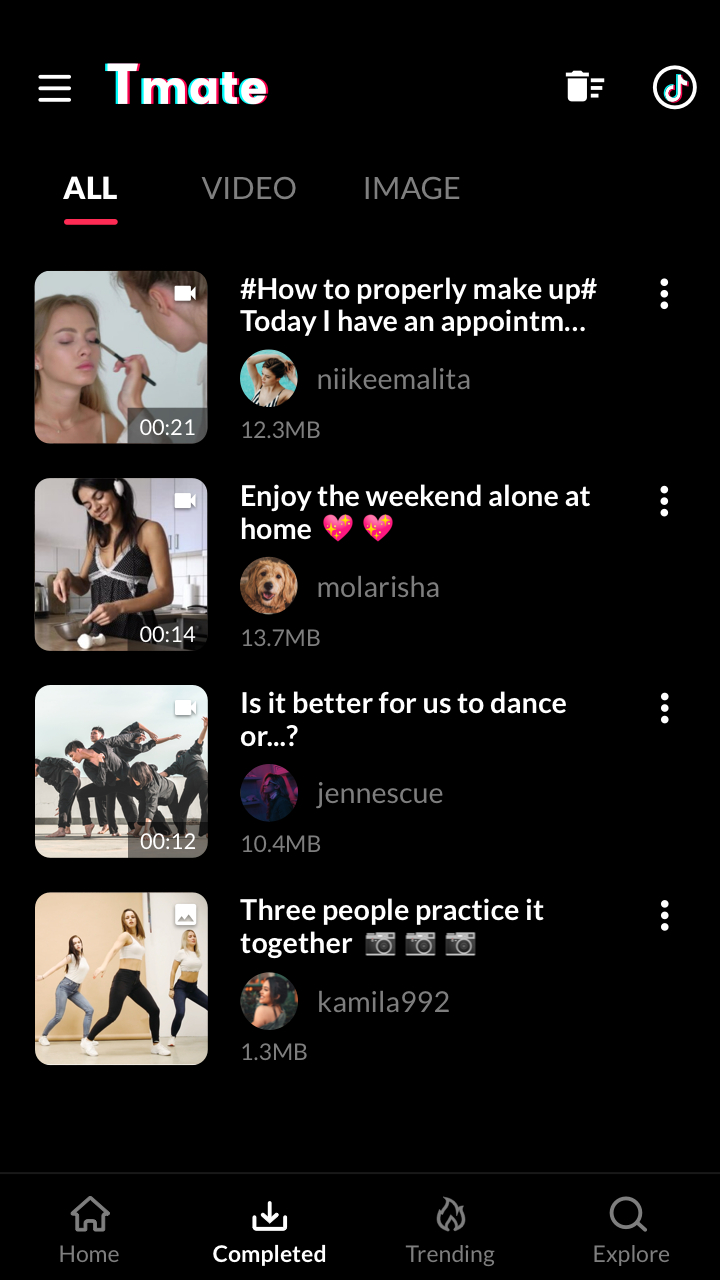Click the video camera badge on the makeup thumbnail
The image size is (720, 1280).
pos(184,293)
